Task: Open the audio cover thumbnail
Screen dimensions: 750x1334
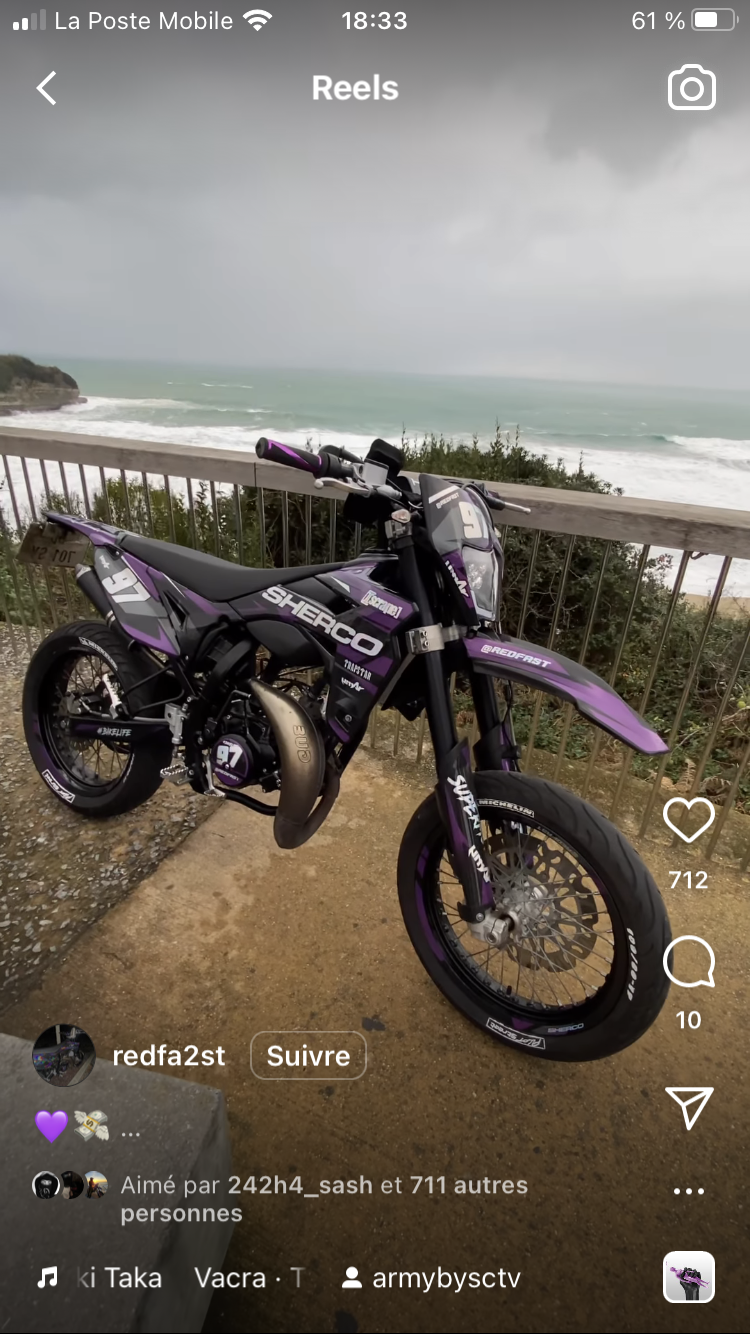Action: pos(689,1277)
